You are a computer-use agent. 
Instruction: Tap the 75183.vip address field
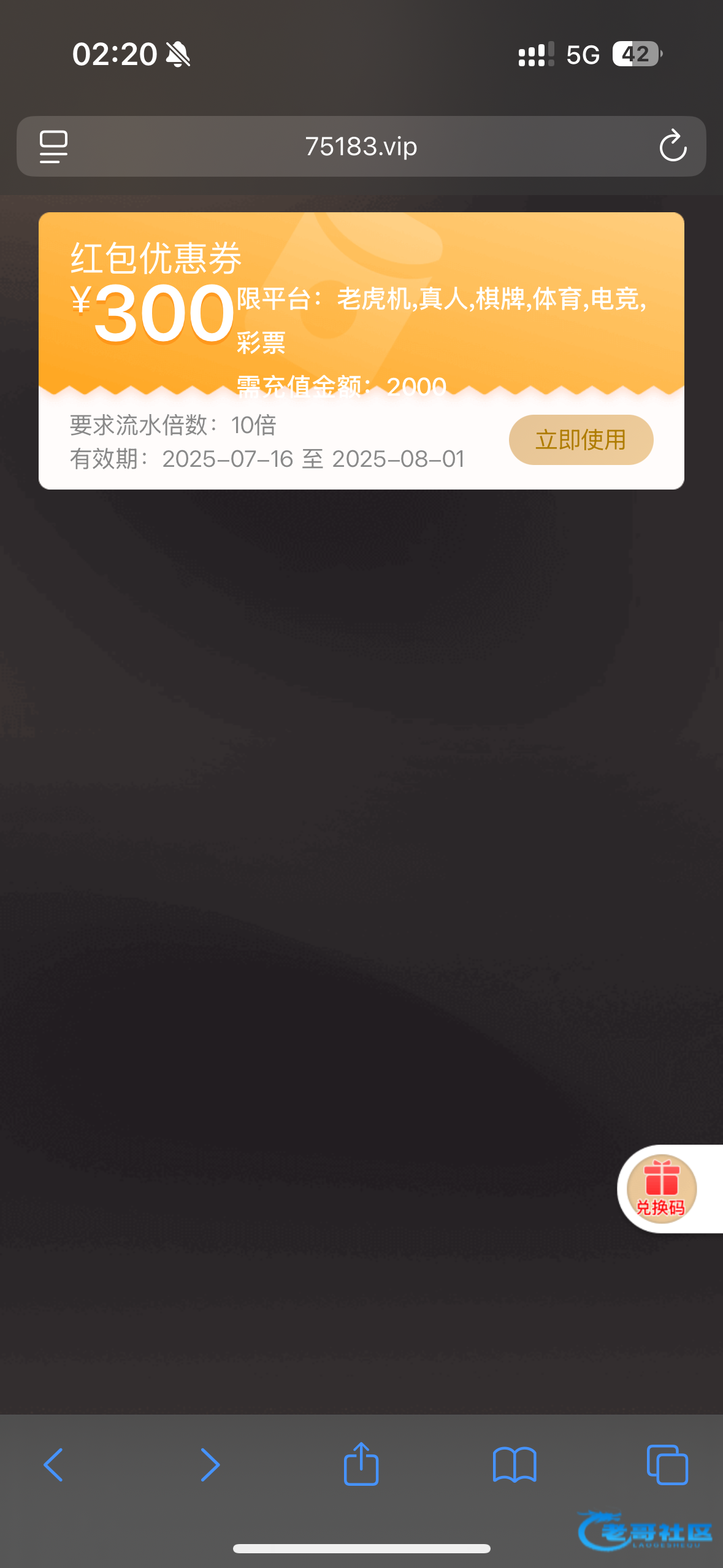point(361,147)
